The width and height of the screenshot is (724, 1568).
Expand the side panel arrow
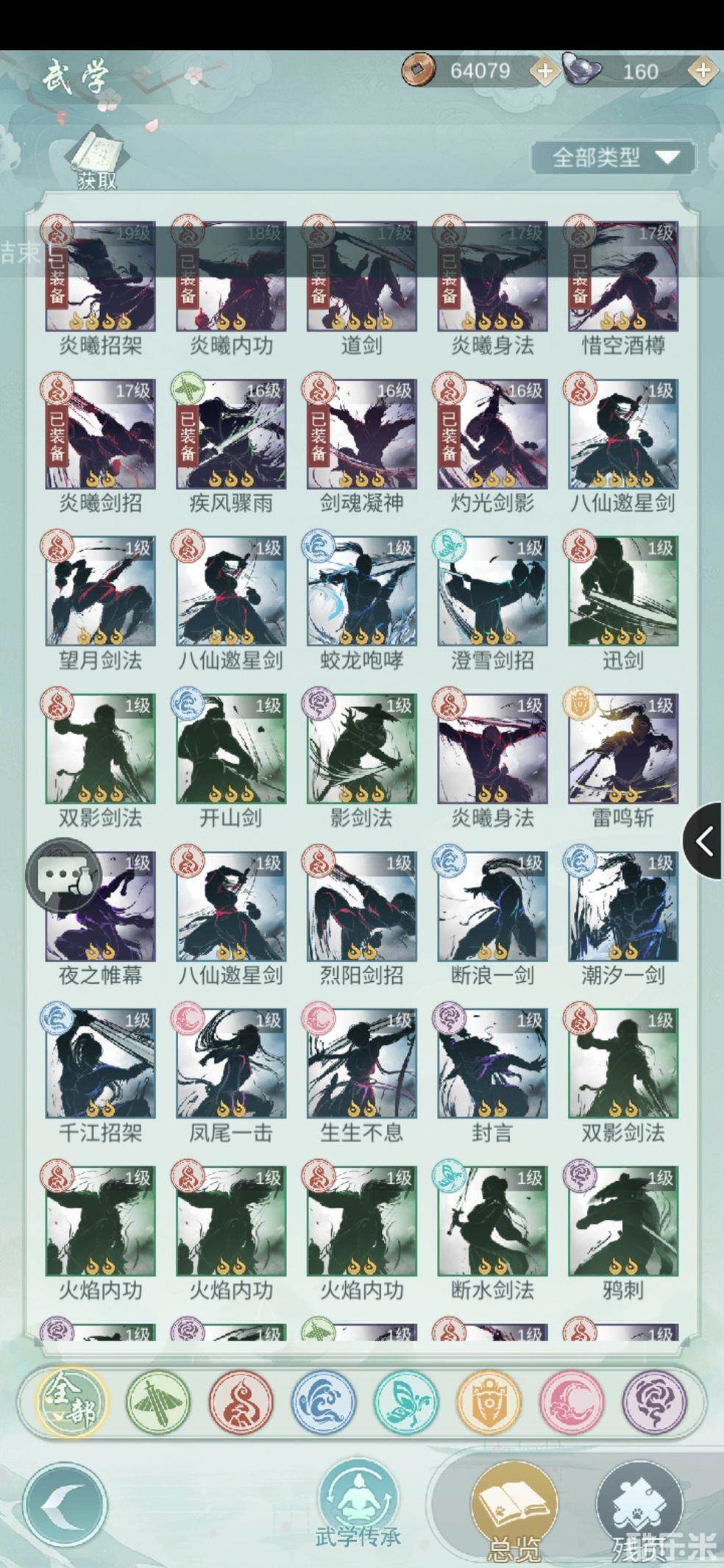click(x=704, y=841)
